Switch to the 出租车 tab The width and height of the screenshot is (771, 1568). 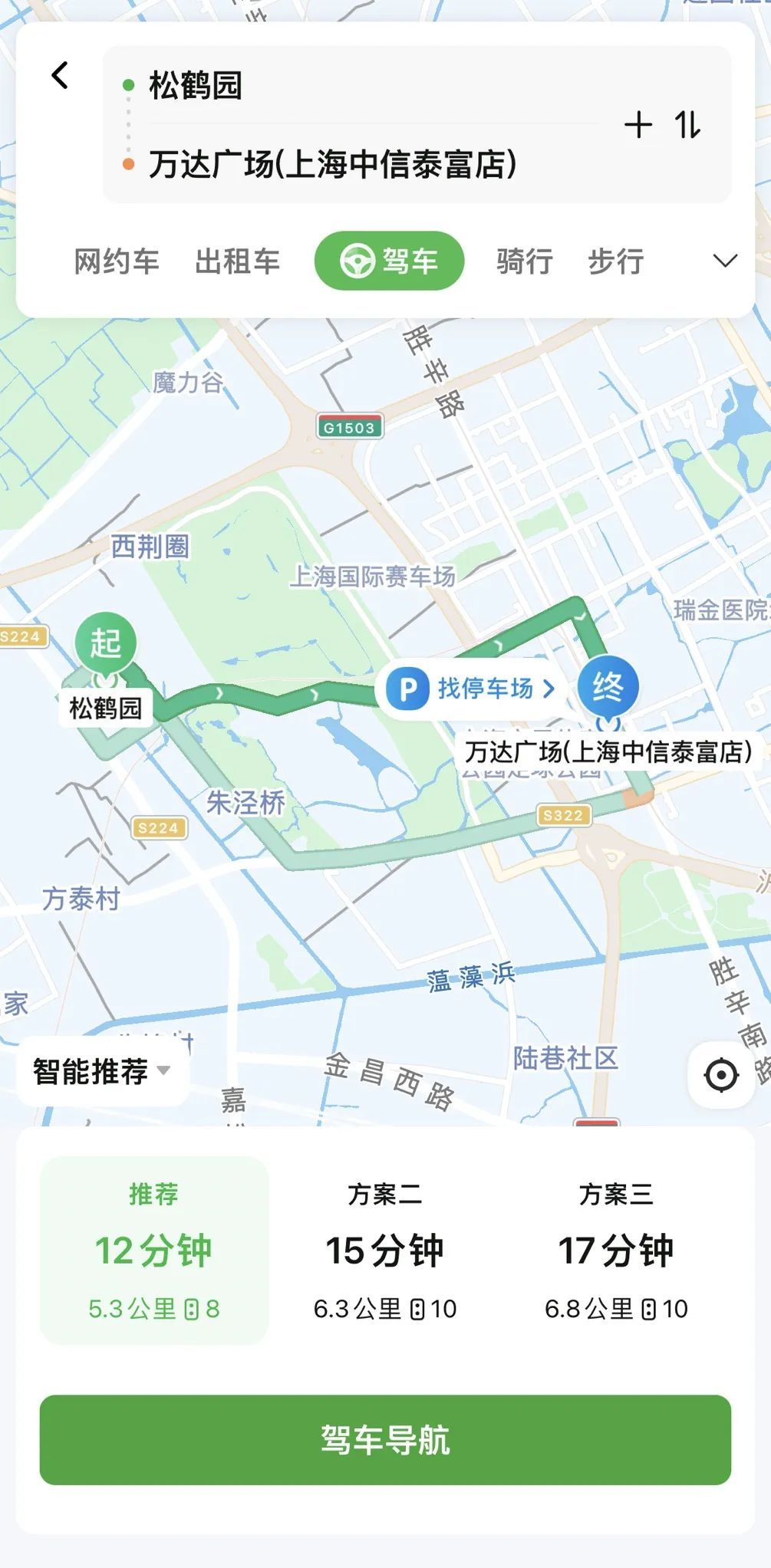click(237, 261)
